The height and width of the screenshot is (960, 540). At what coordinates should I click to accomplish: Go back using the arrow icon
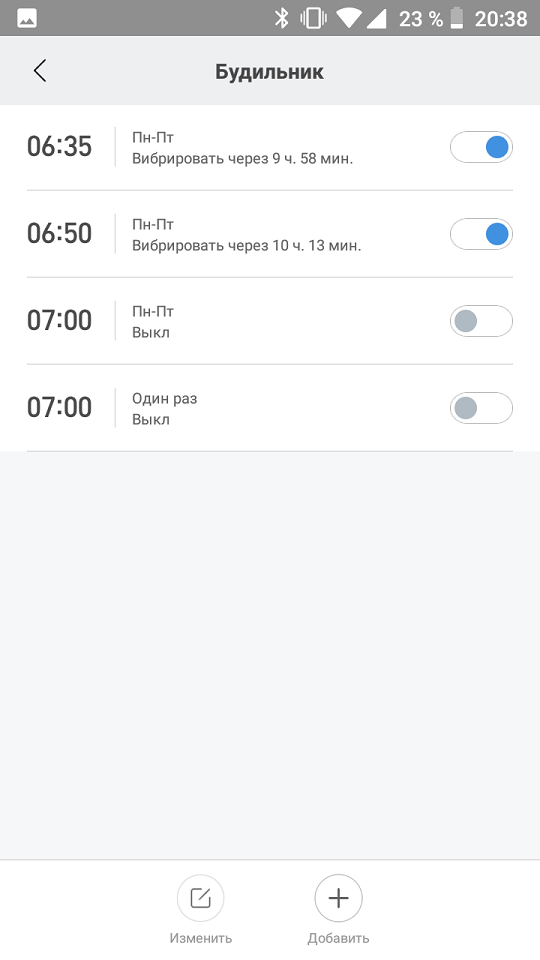[40, 71]
